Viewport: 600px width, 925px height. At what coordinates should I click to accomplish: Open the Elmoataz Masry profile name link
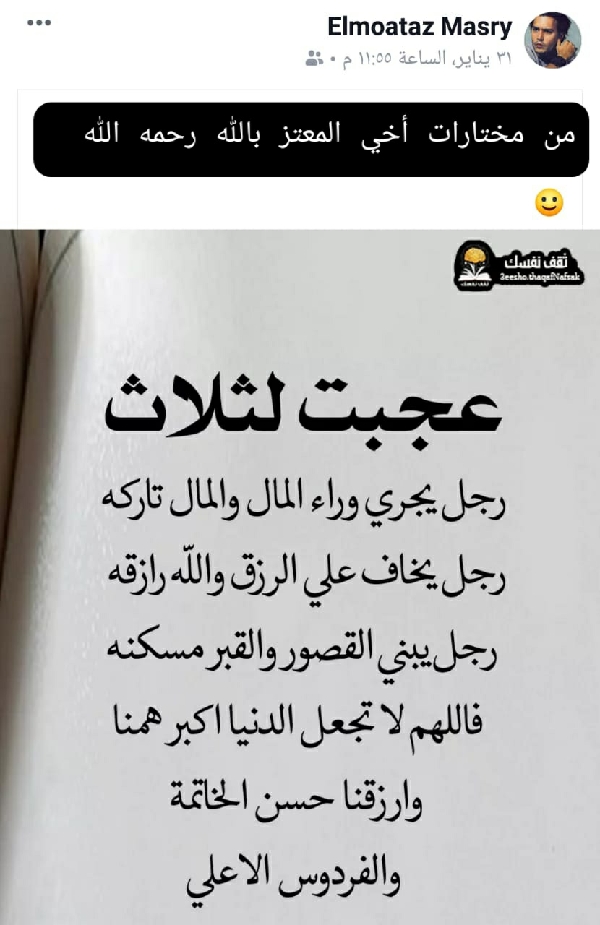coord(433,27)
